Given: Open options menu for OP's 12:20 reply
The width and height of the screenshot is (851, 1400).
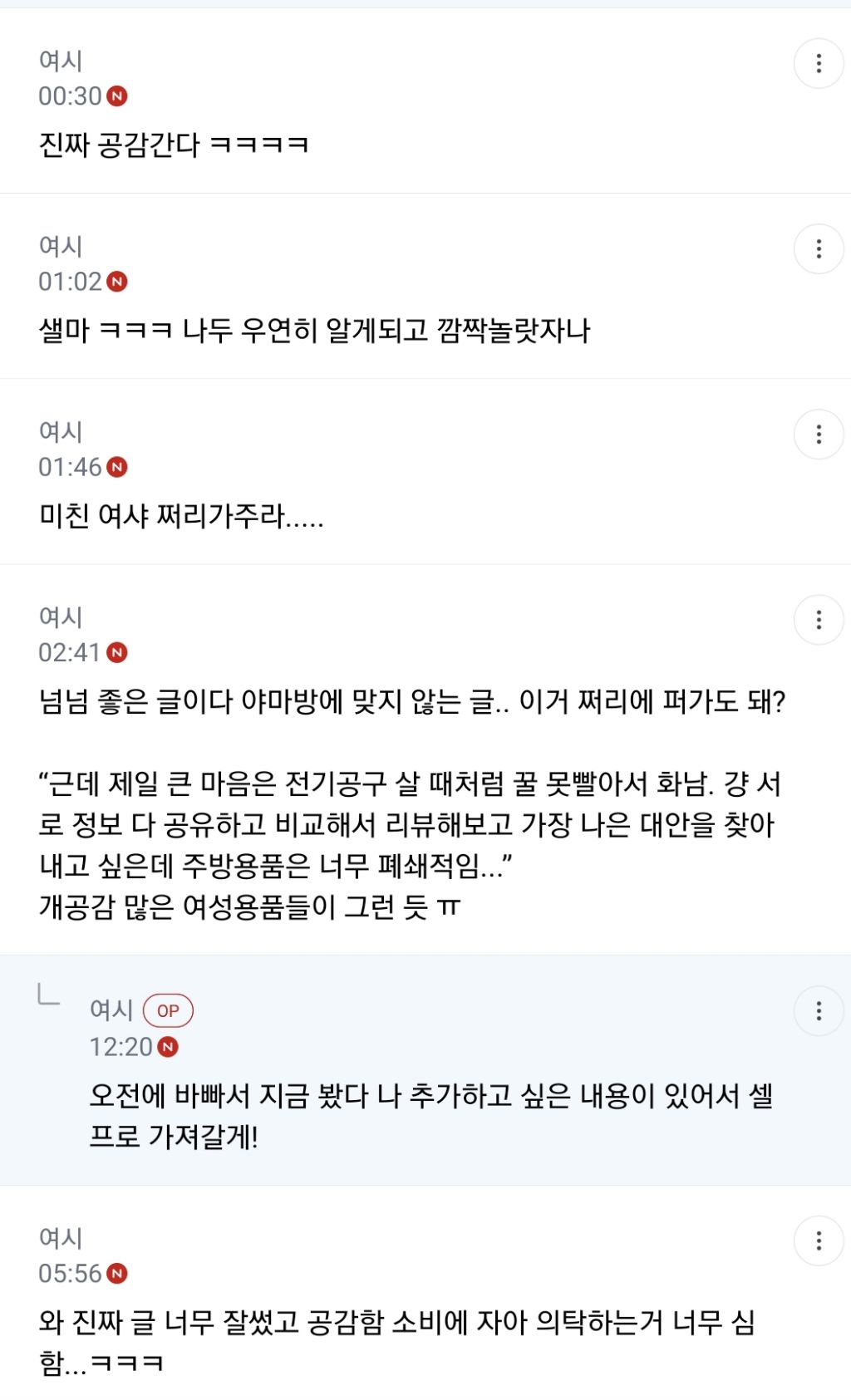Looking at the screenshot, I should [x=819, y=1010].
